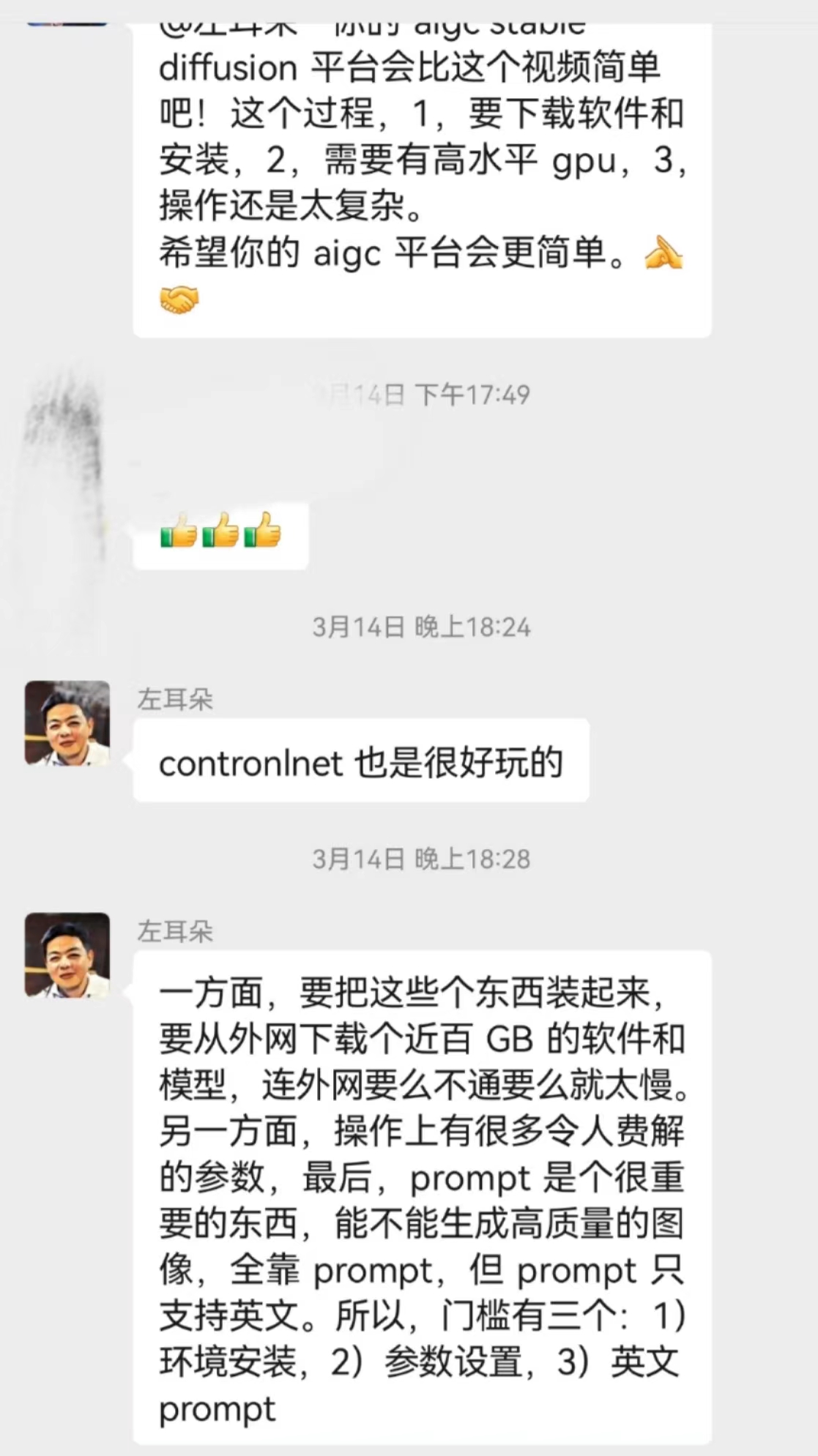Select the top message about aigc stable diffusion
Screen dimensions: 818x1456
(421, 168)
